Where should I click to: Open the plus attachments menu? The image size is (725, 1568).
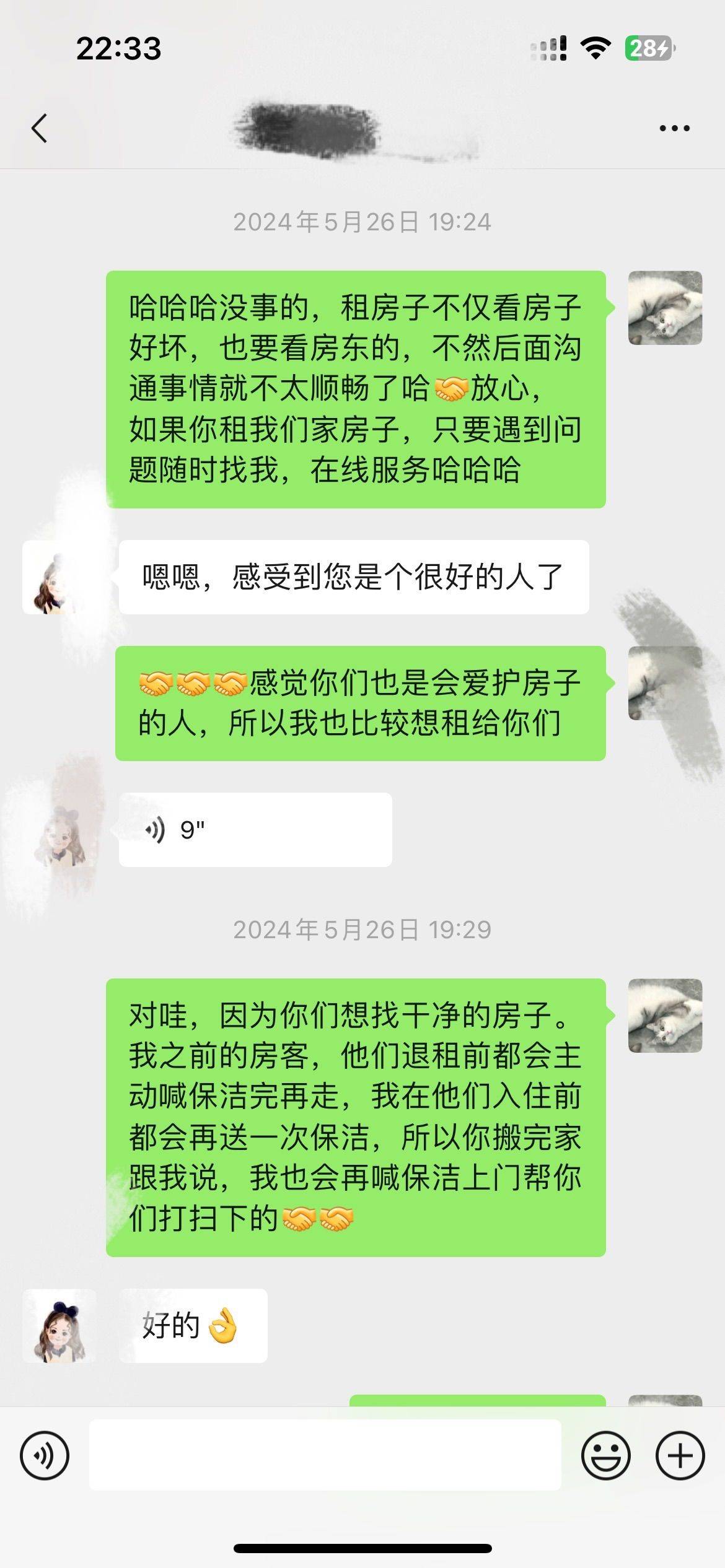(680, 1455)
